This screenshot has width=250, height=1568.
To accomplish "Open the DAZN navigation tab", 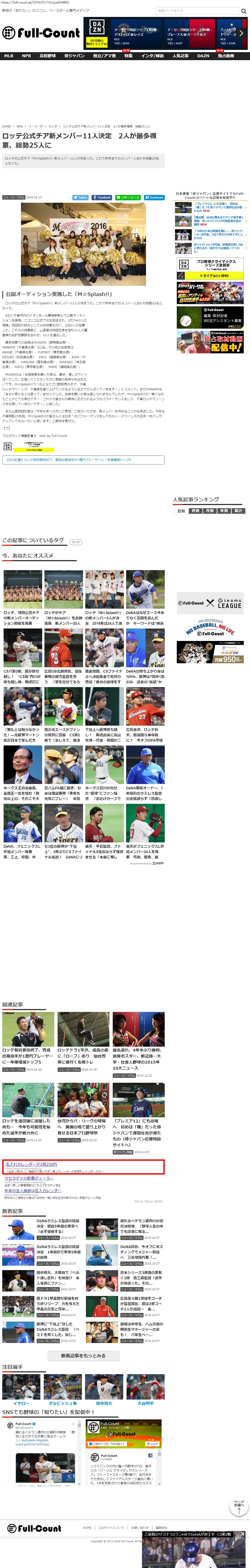I will click(203, 55).
